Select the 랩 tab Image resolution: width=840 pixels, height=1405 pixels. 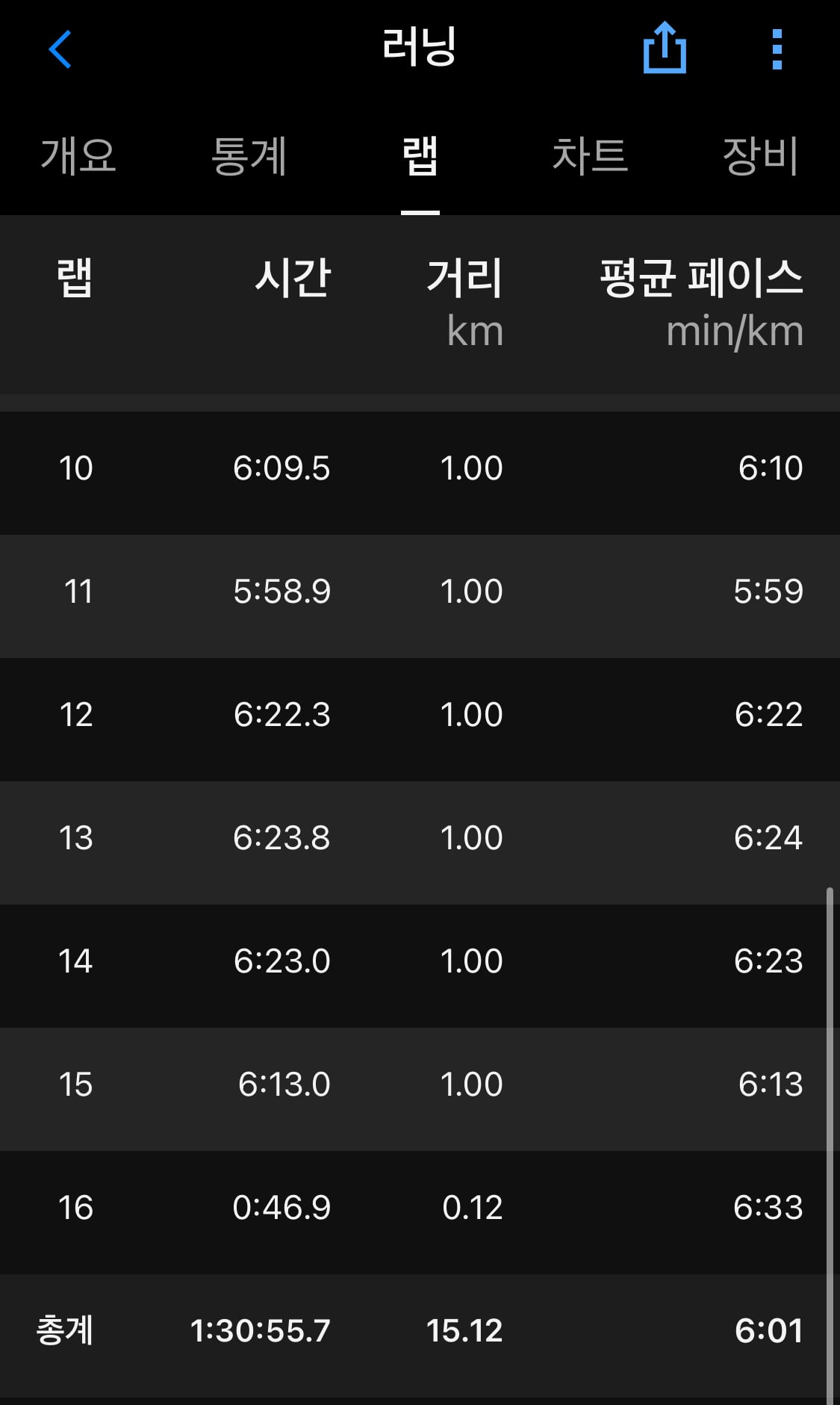tap(420, 156)
